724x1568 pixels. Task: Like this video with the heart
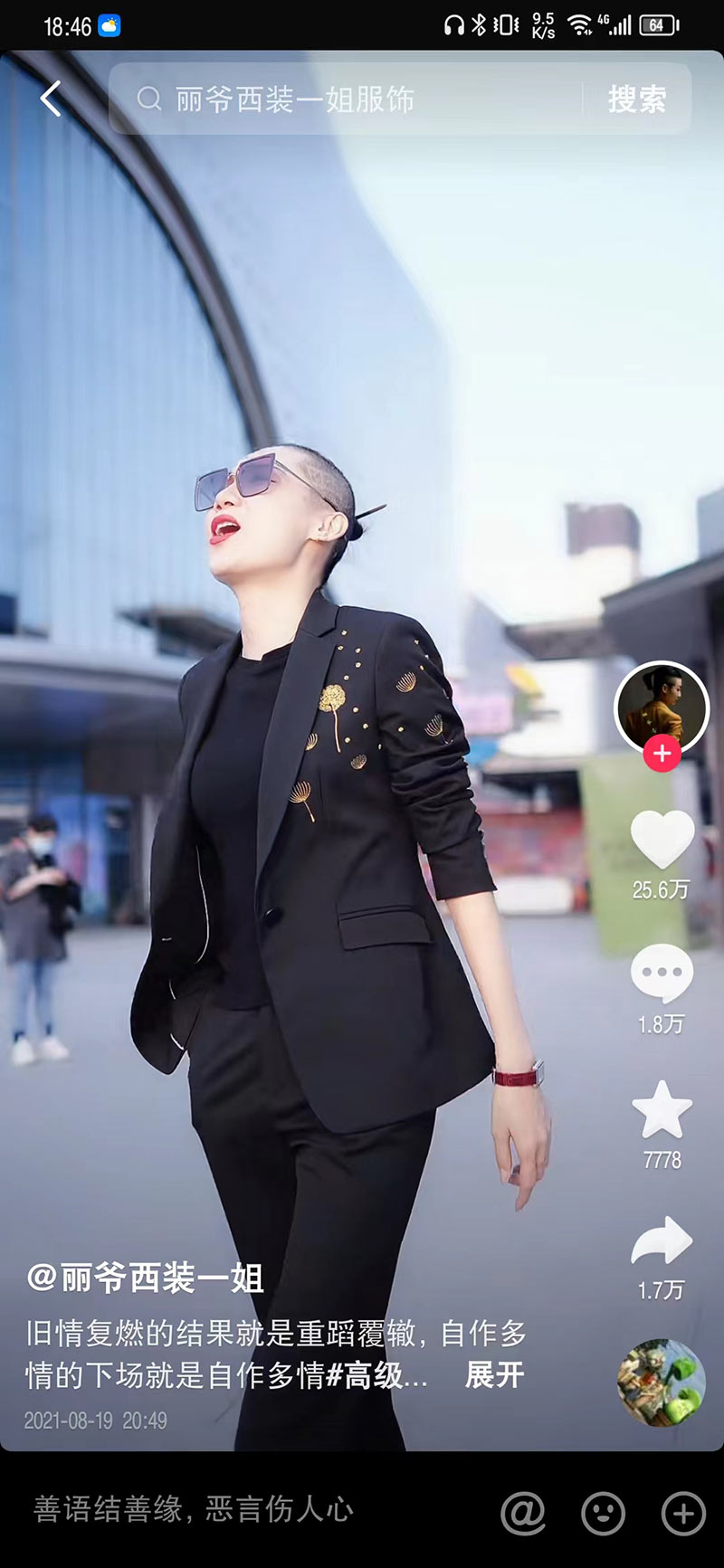pyautogui.click(x=662, y=841)
